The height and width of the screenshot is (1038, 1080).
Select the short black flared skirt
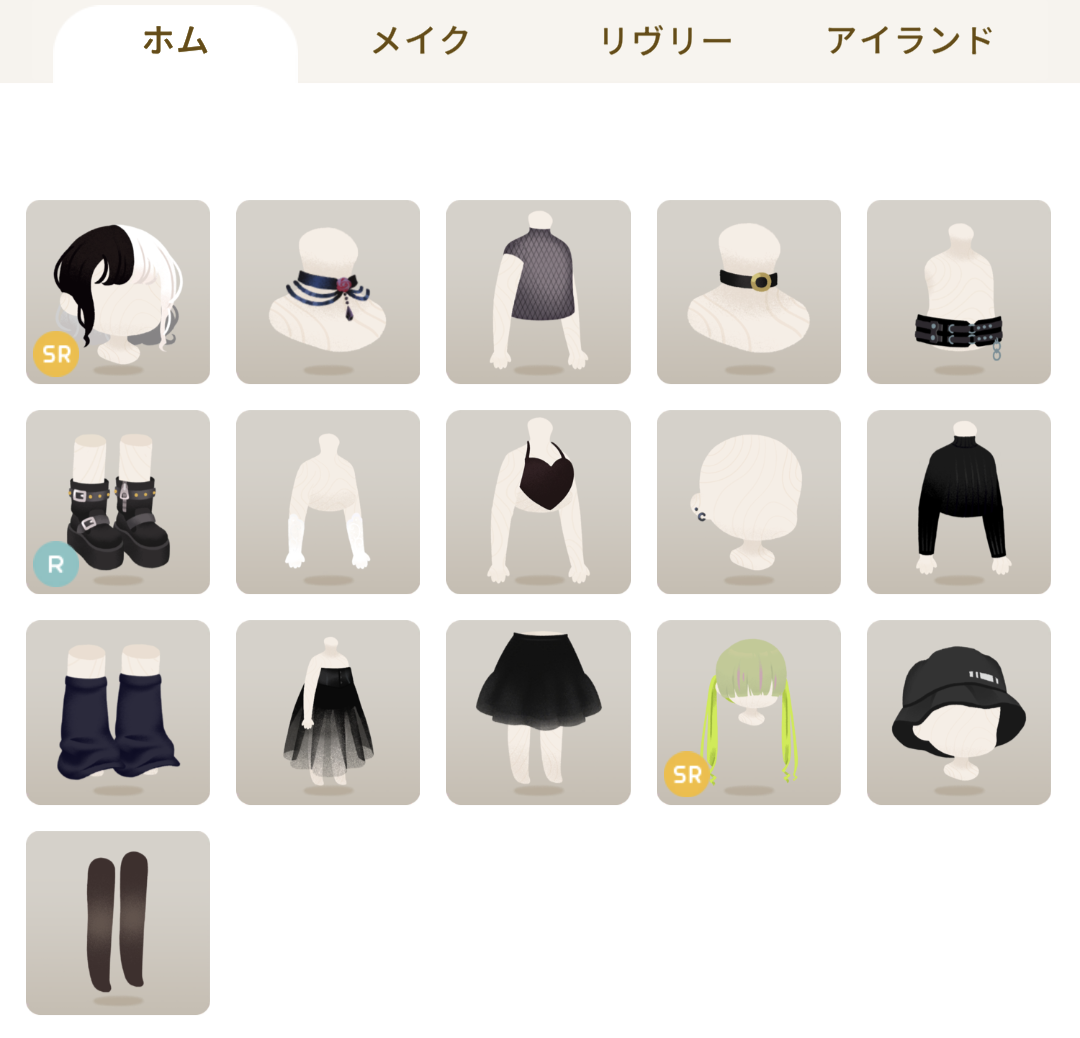pos(538,712)
